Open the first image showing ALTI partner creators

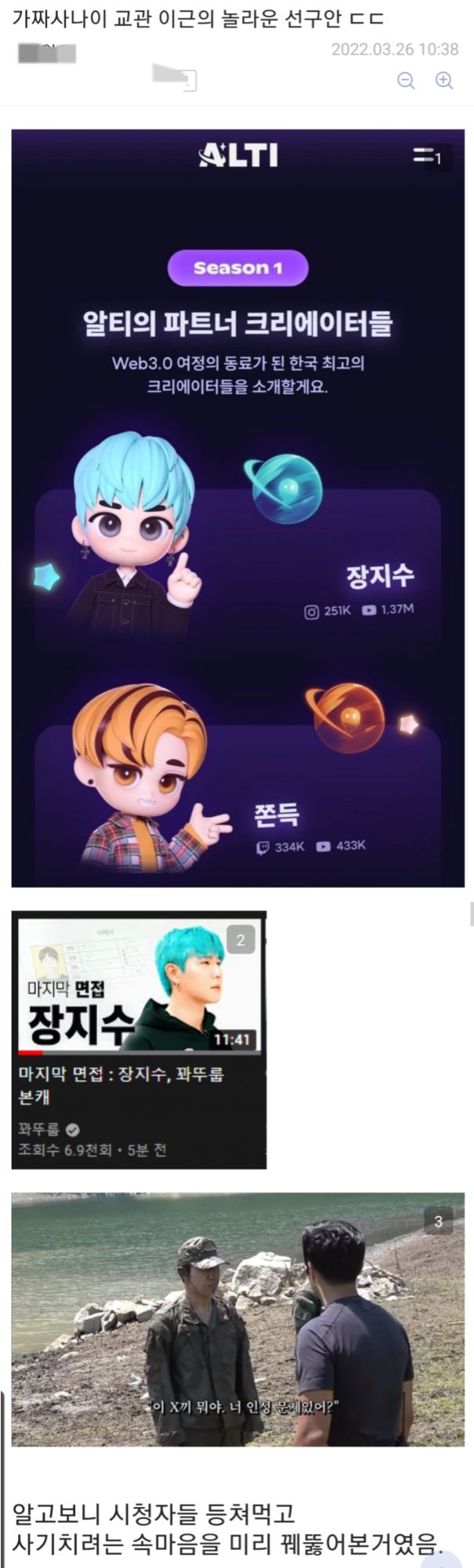click(237, 508)
